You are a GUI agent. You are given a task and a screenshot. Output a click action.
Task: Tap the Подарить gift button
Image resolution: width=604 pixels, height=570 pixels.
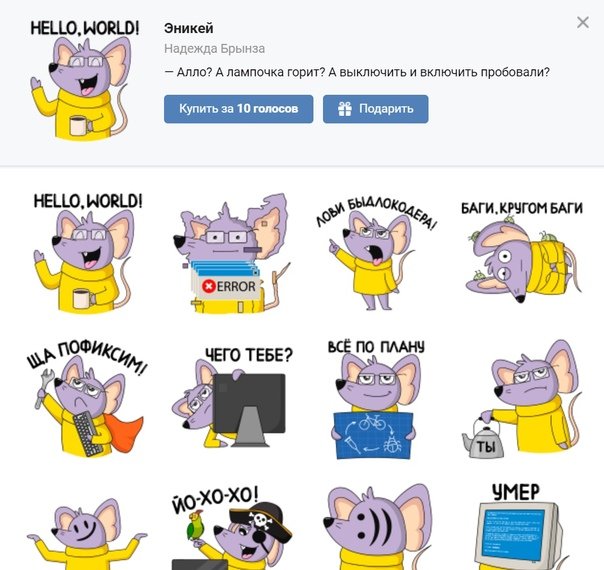tap(375, 109)
